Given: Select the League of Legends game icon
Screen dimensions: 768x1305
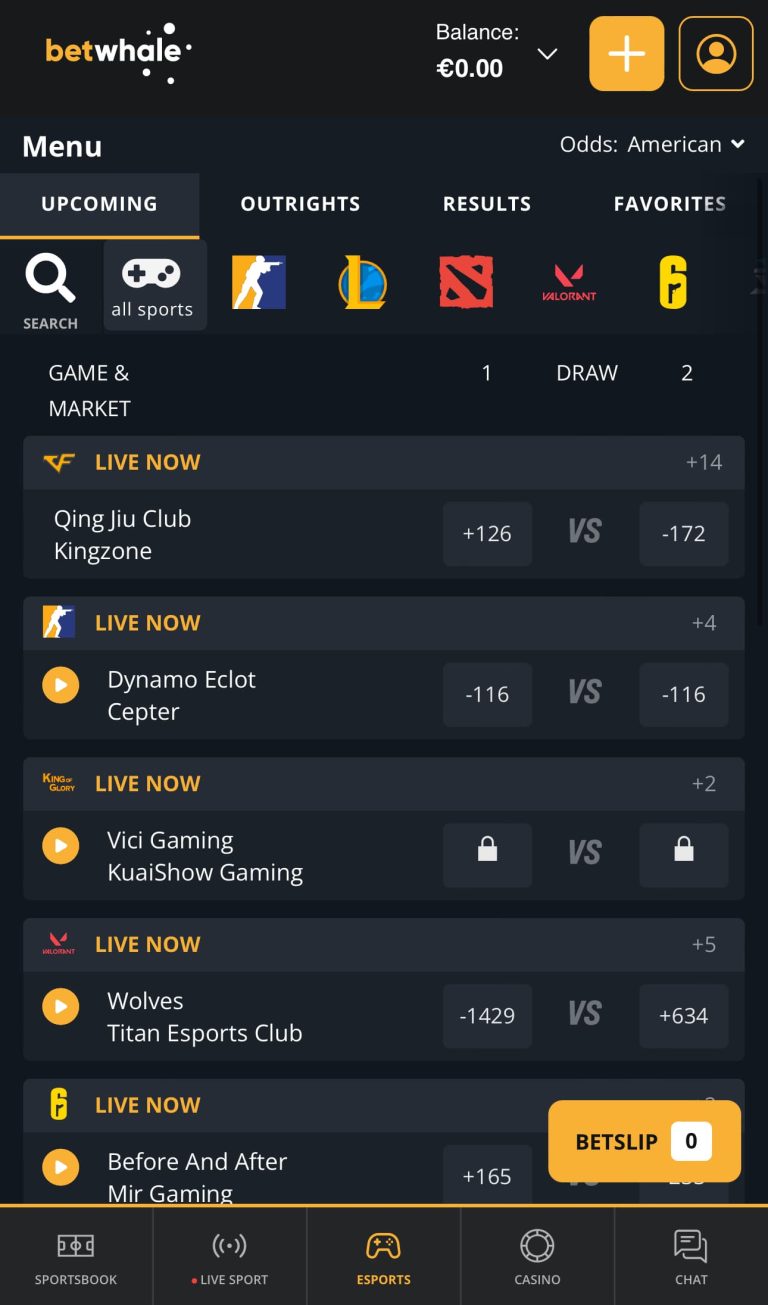Looking at the screenshot, I should pos(362,282).
